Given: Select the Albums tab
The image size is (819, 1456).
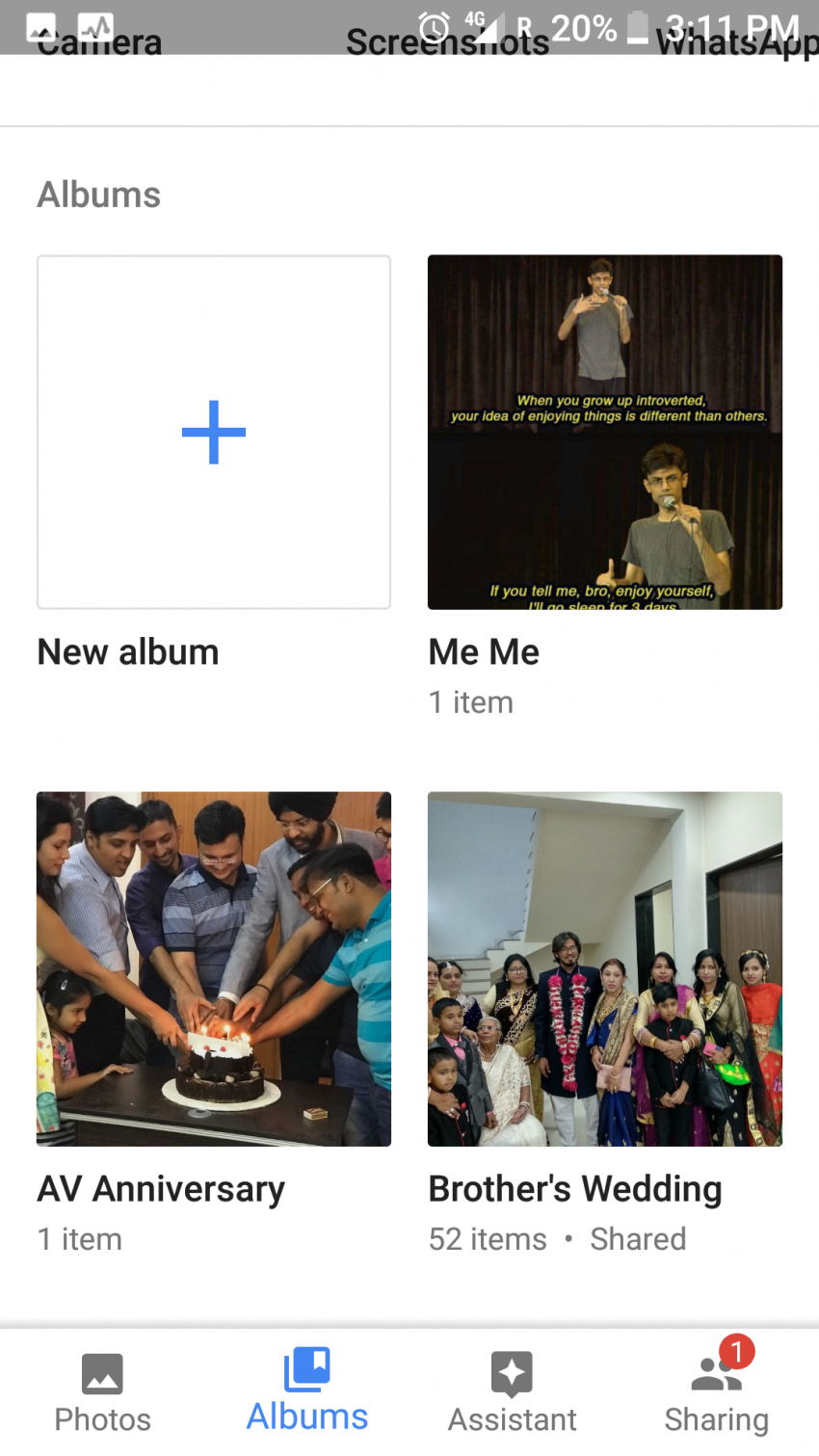Looking at the screenshot, I should click(307, 1391).
